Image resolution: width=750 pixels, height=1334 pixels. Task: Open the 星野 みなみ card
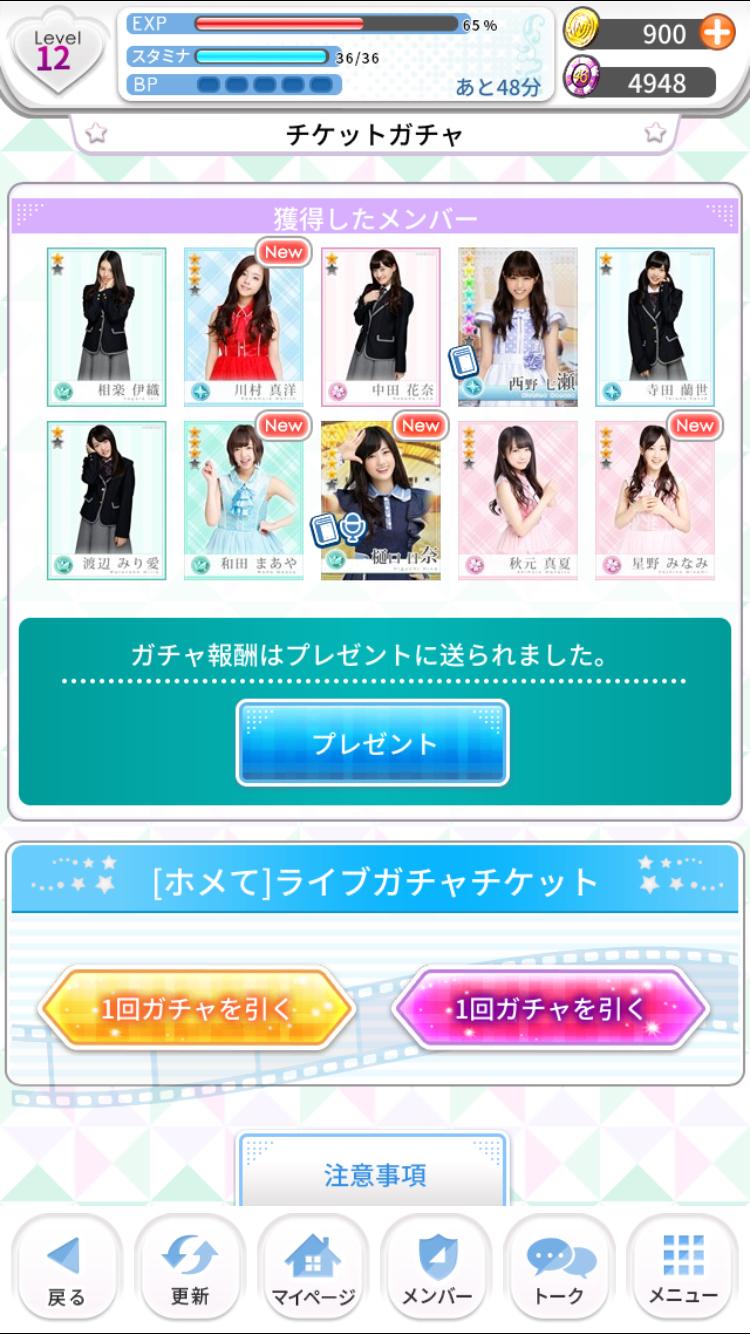[655, 500]
